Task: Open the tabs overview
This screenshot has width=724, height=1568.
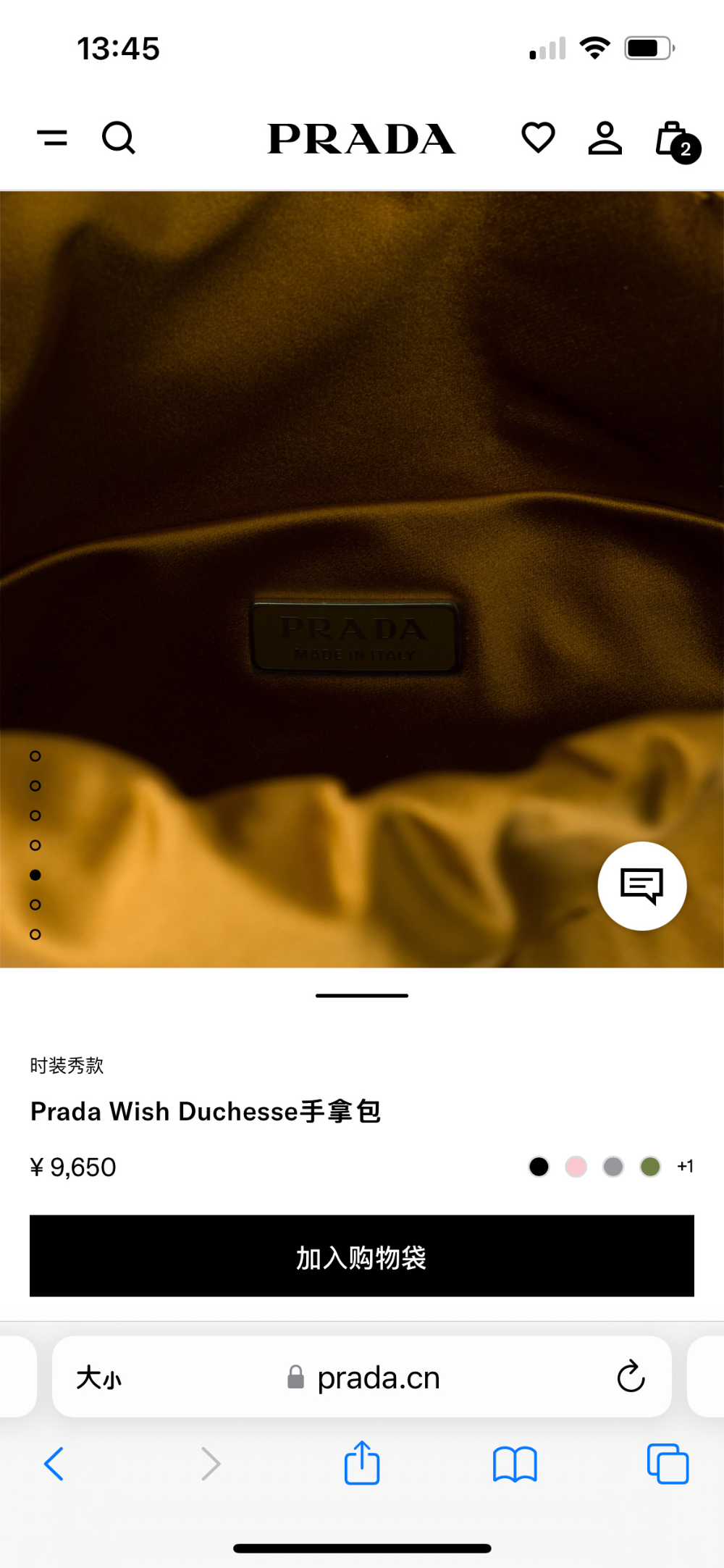Action: click(x=668, y=1464)
